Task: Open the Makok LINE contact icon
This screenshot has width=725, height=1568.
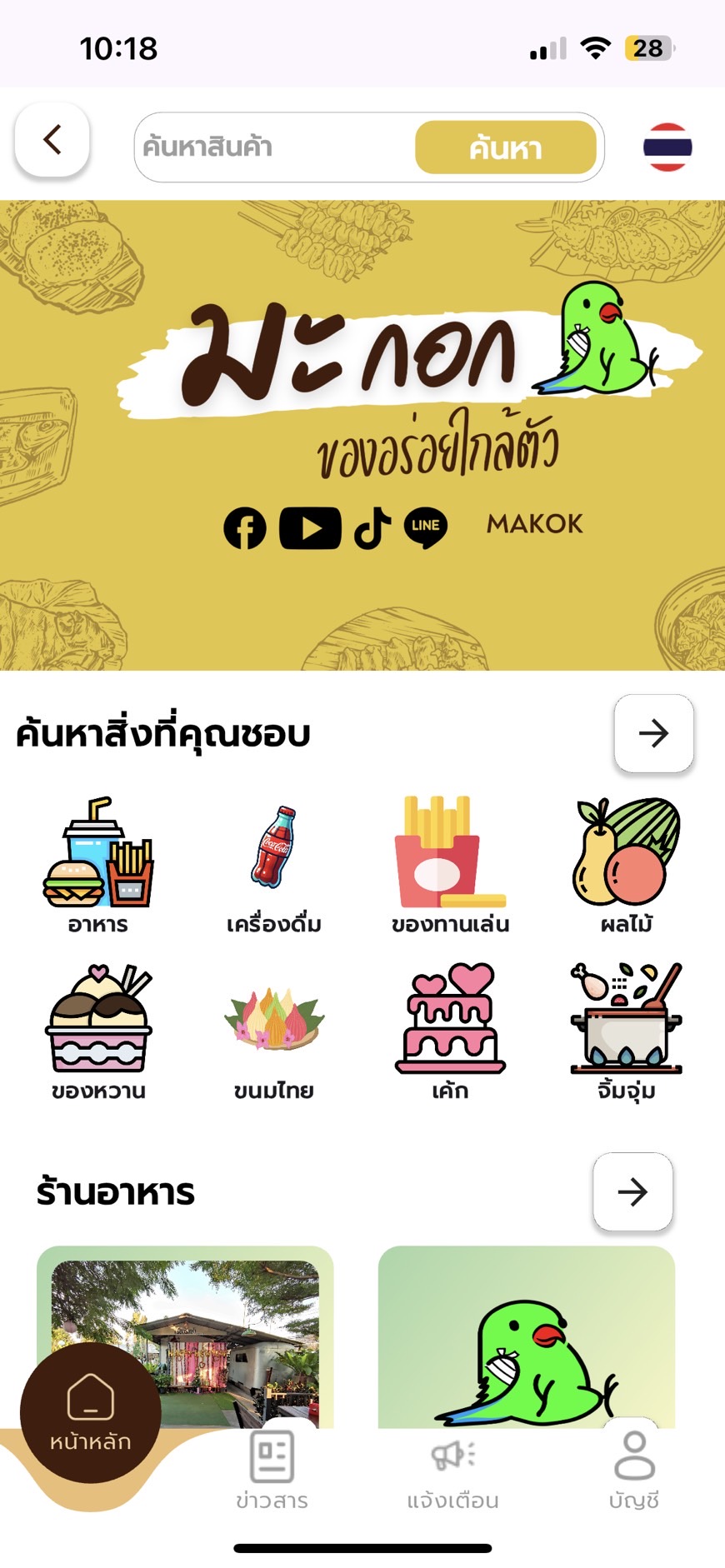Action: (x=427, y=526)
